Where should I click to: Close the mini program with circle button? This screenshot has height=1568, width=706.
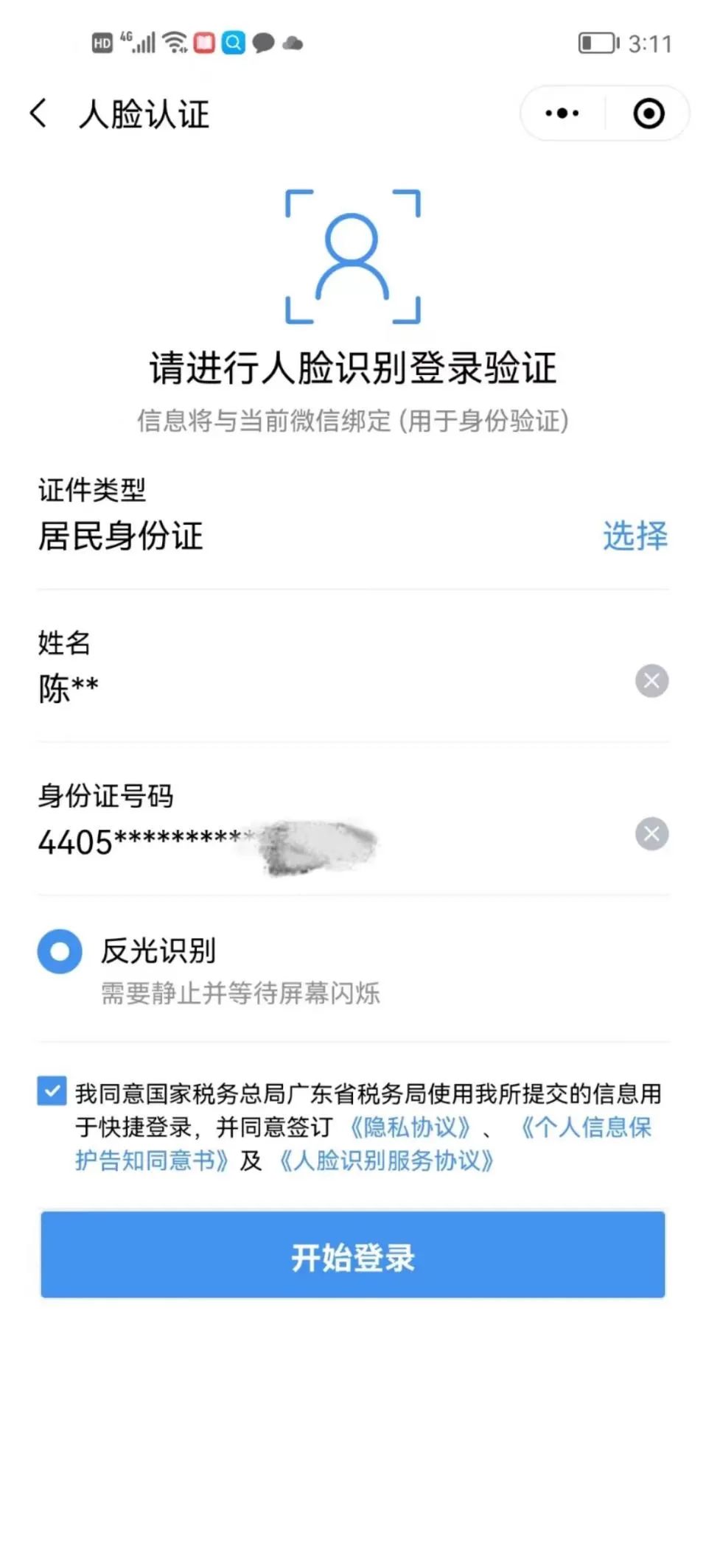649,113
